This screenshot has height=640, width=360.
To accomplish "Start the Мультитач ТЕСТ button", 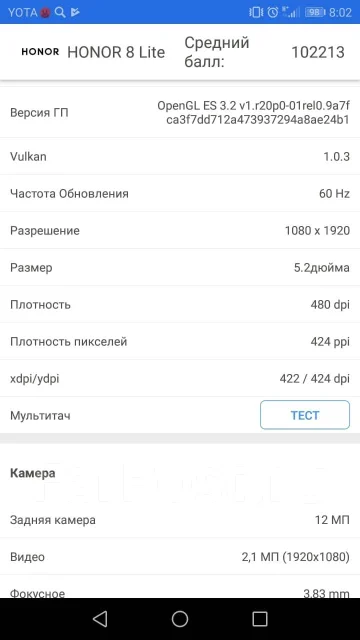I will pyautogui.click(x=305, y=415).
